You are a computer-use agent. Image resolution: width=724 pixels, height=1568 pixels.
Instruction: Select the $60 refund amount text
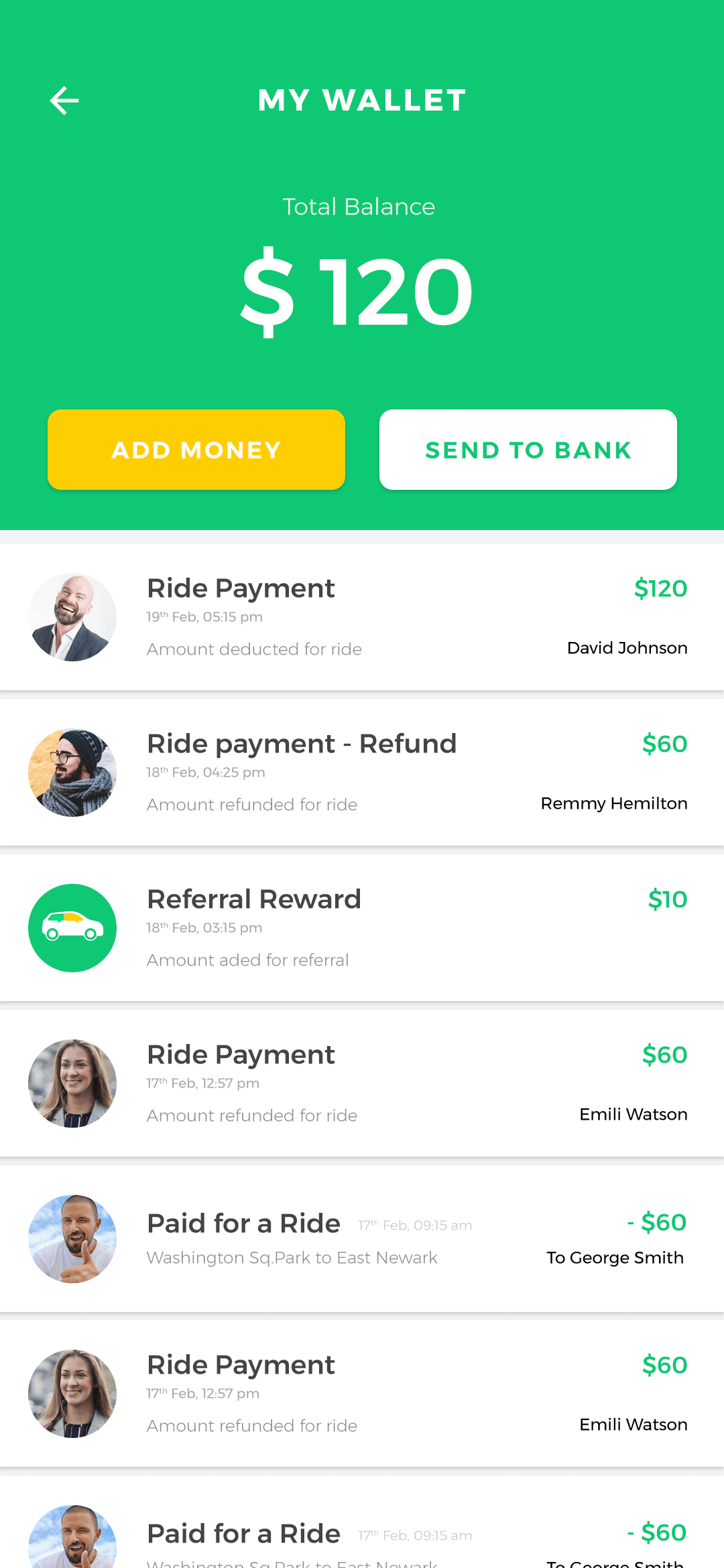coord(665,744)
